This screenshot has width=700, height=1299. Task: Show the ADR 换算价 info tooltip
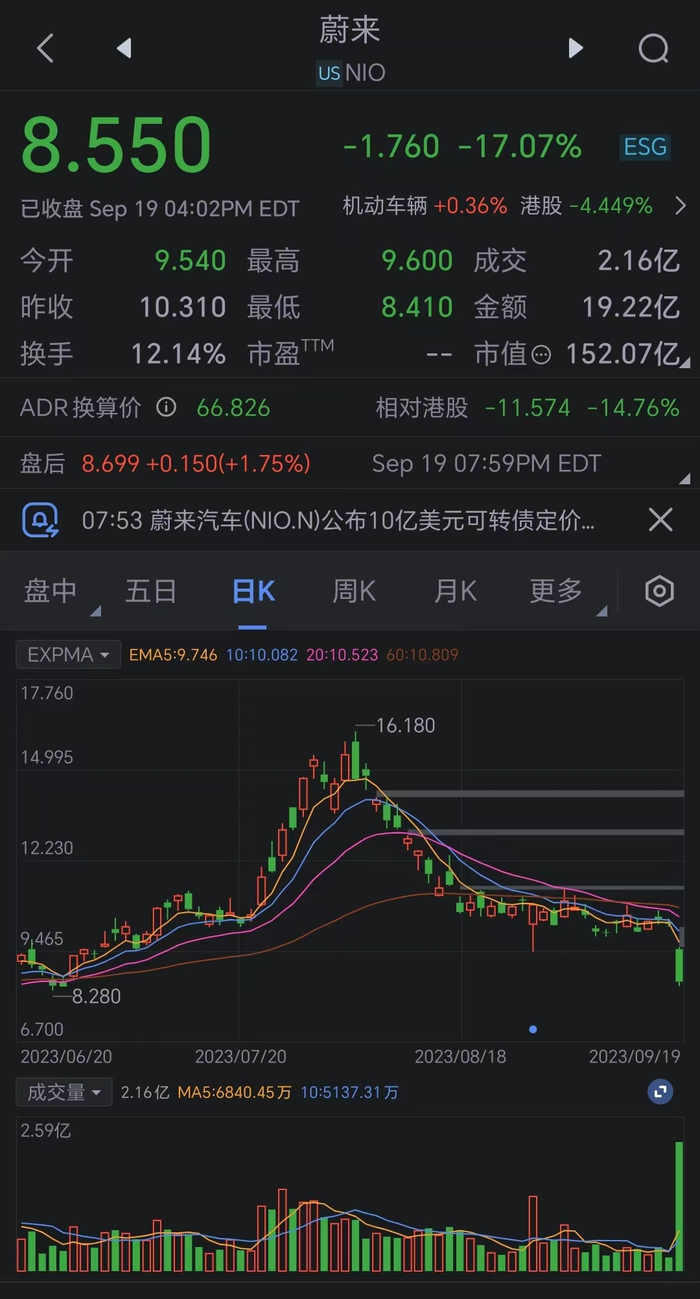click(x=166, y=408)
